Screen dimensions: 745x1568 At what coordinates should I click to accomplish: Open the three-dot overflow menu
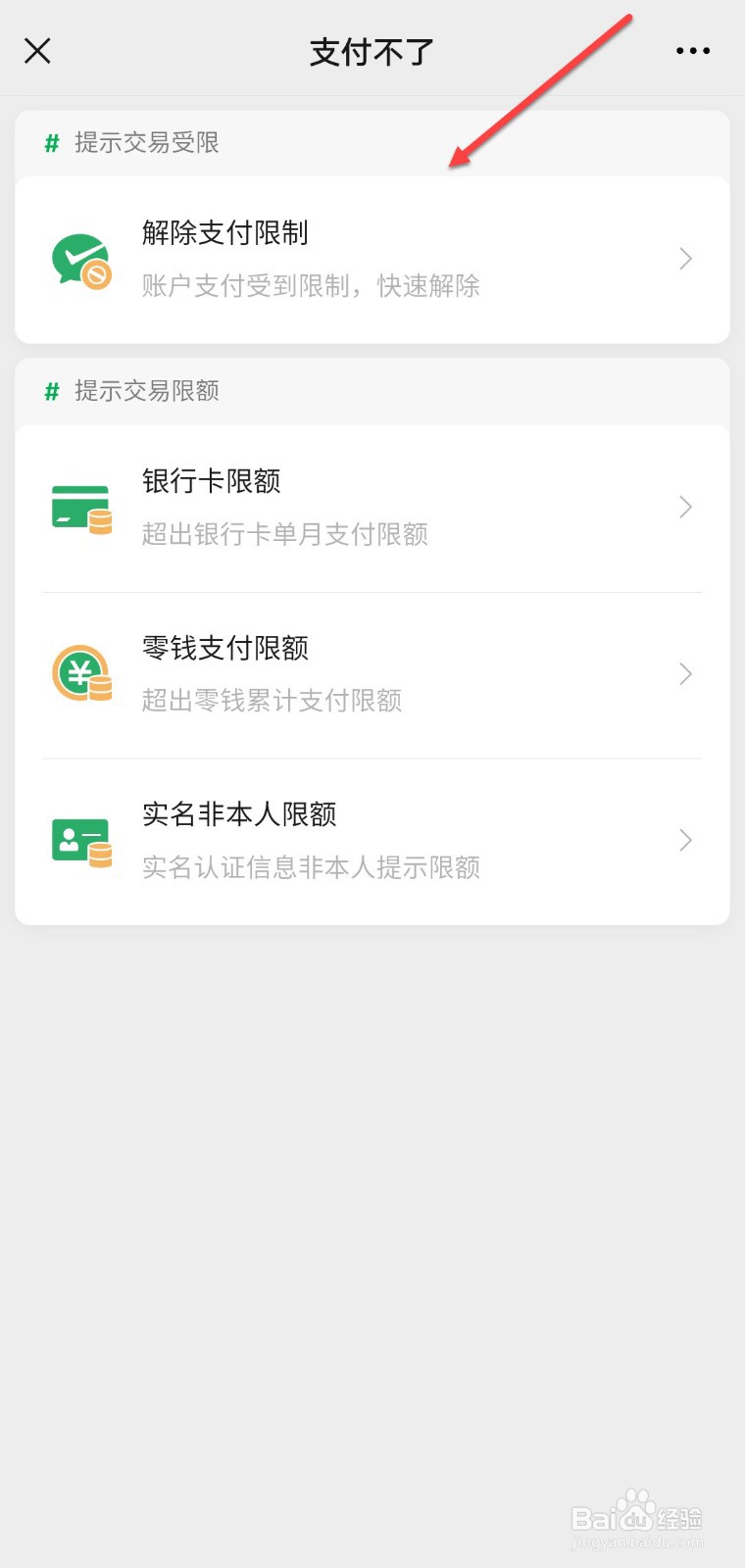coord(693,51)
